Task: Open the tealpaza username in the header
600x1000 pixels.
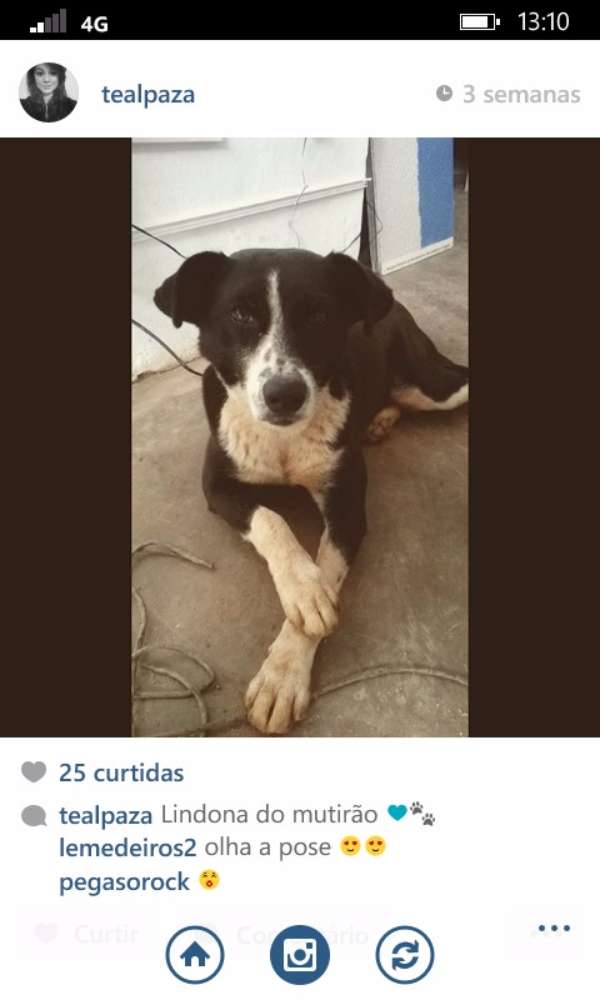Action: pyautogui.click(x=148, y=95)
